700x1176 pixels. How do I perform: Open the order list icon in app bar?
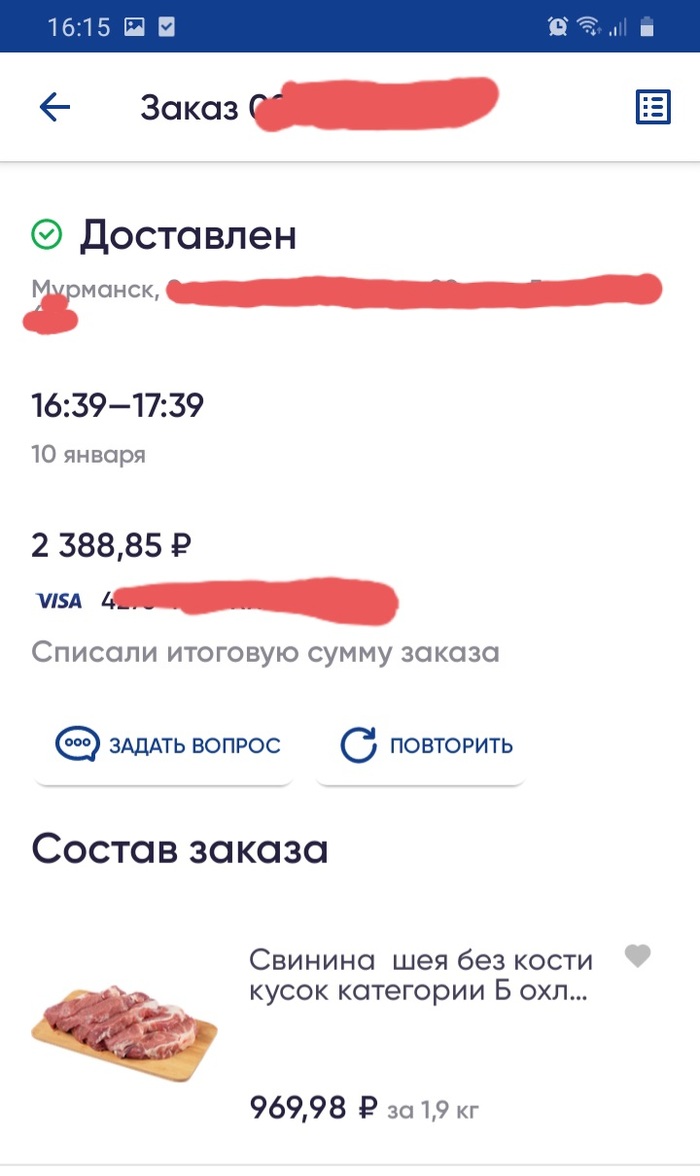[653, 107]
